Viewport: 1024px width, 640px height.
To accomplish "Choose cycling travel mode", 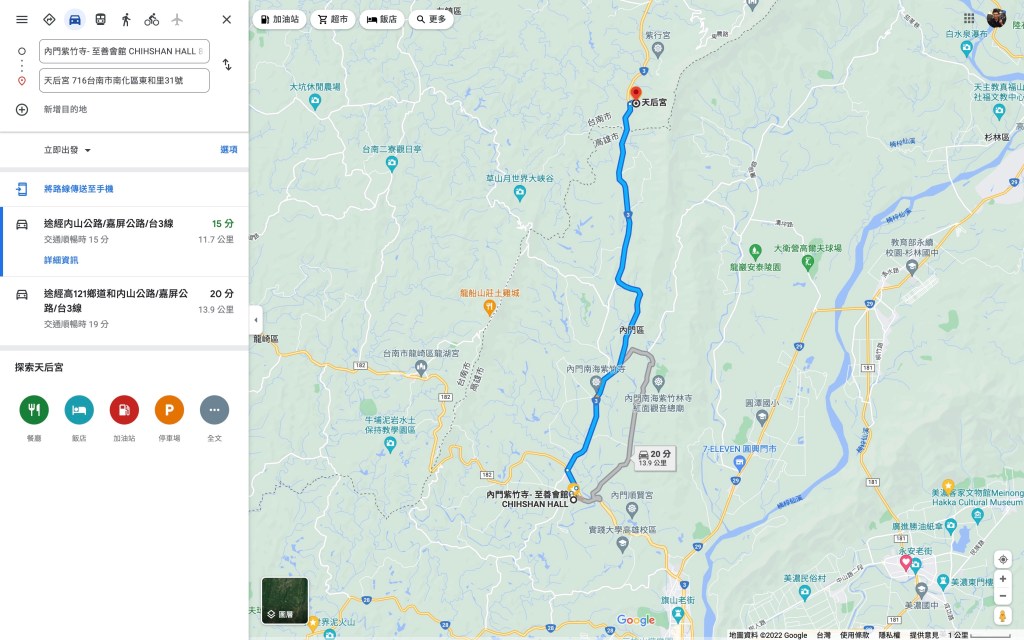I will click(152, 19).
